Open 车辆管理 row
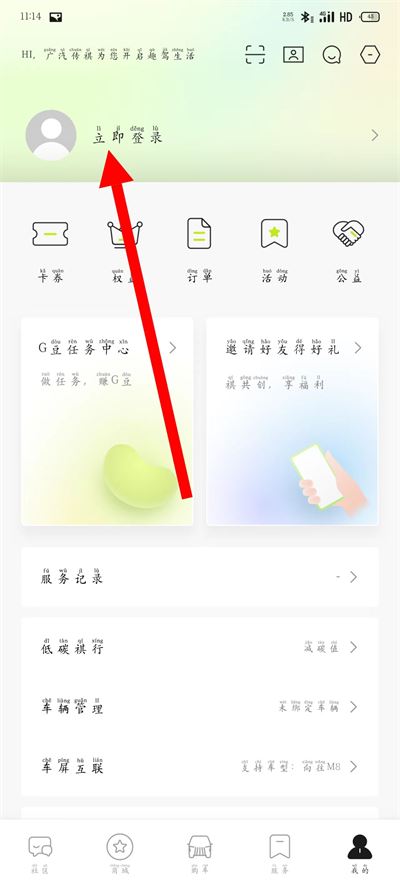This screenshot has width=400, height=888. (200, 707)
